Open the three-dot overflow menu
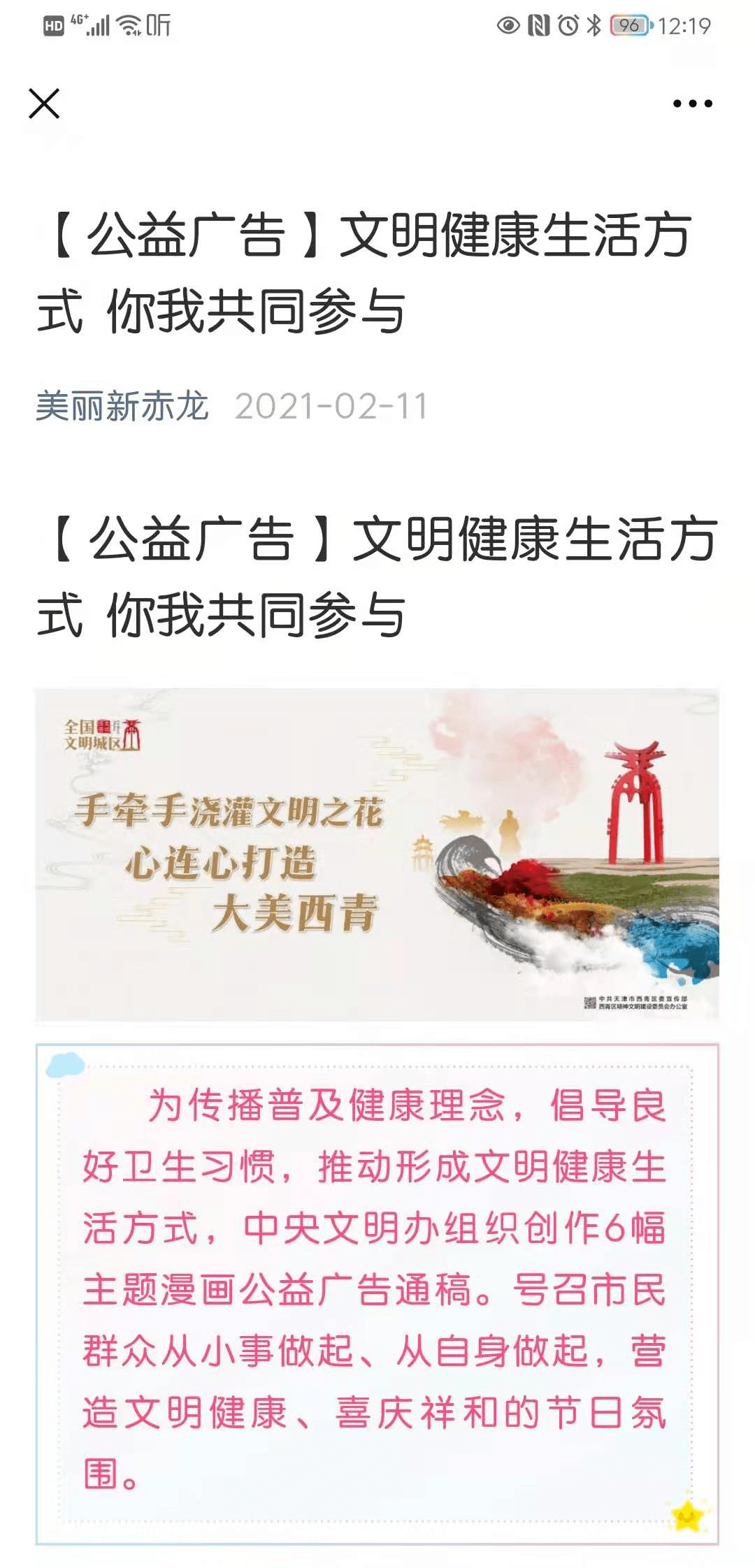755x1568 pixels. pyautogui.click(x=692, y=103)
